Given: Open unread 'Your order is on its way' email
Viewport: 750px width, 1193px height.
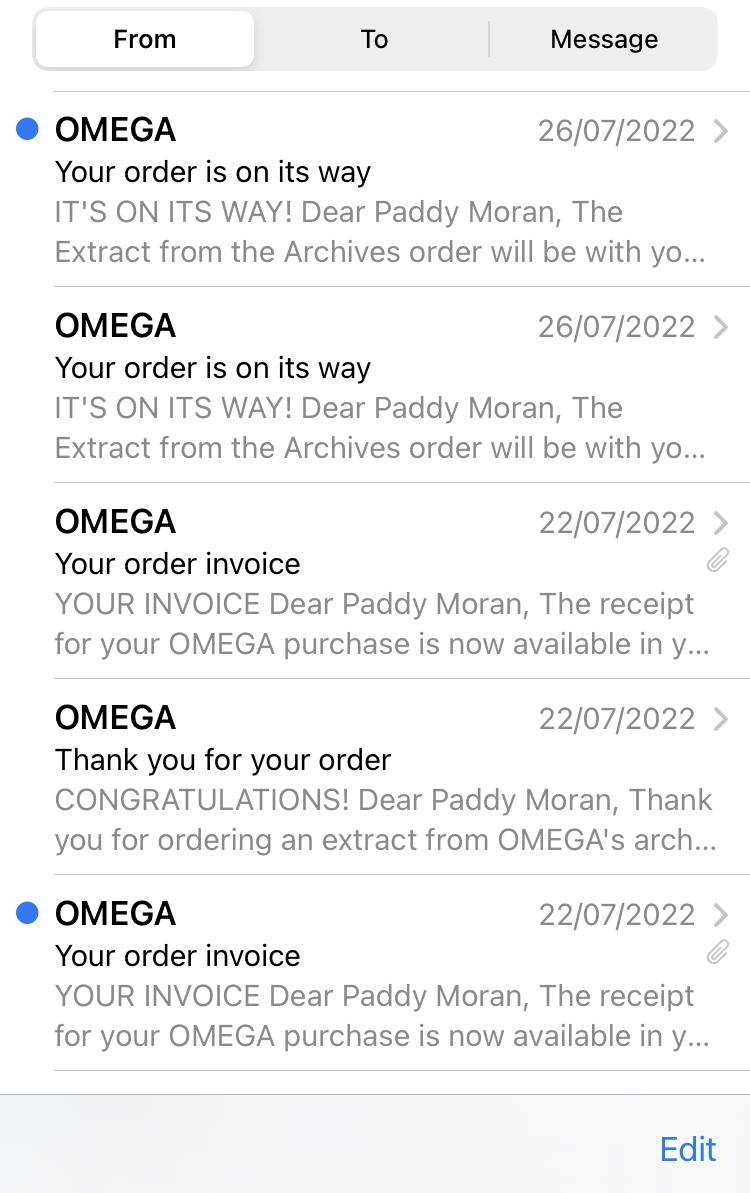Looking at the screenshot, I should point(380,190).
